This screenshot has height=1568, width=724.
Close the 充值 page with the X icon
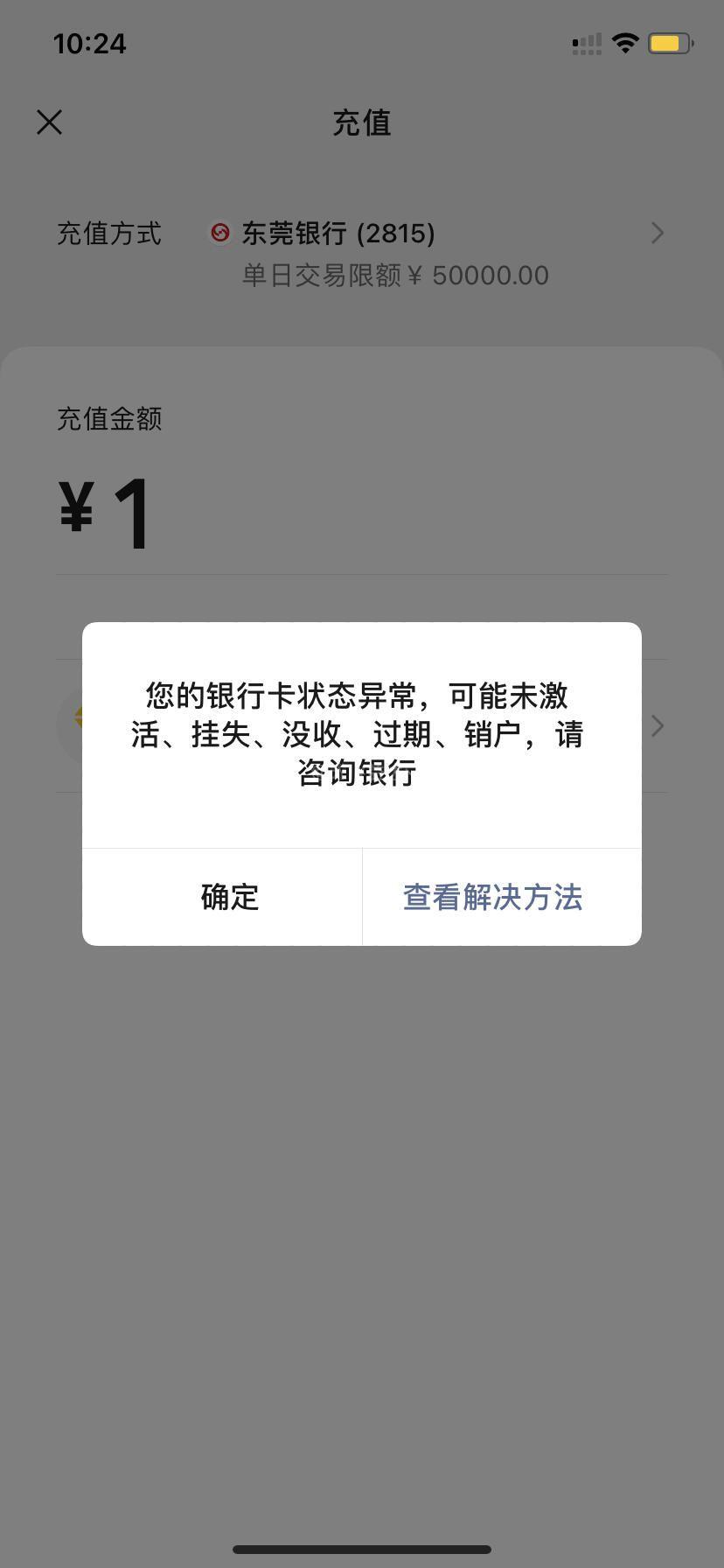coord(50,122)
